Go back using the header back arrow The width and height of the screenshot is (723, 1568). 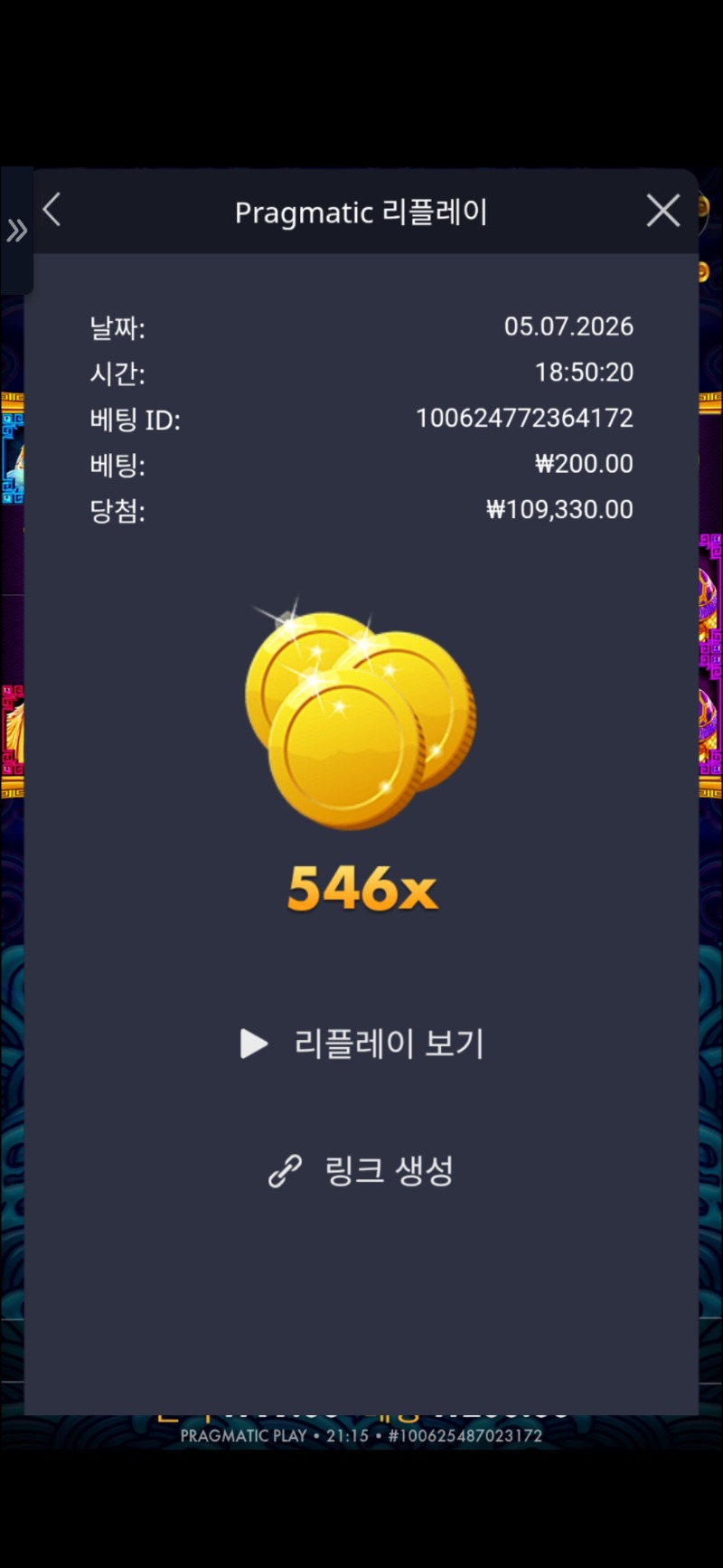52,210
